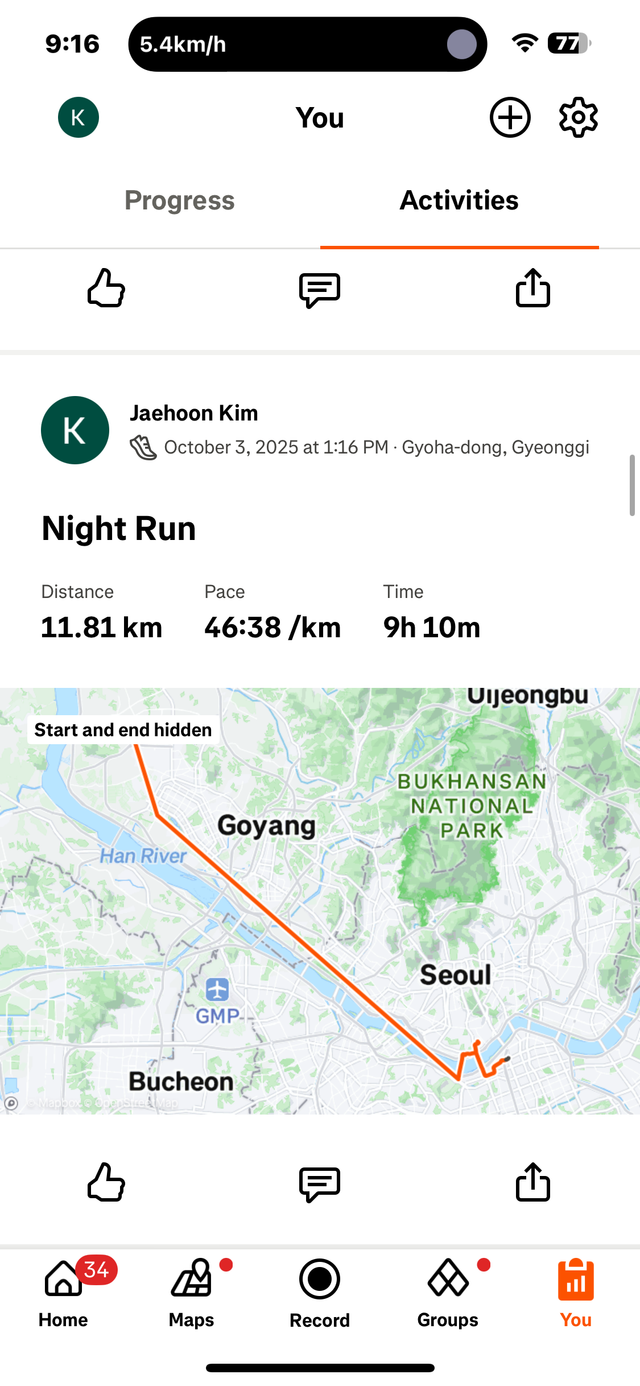Give kudos to the Night Run activity
The height and width of the screenshot is (1386, 640).
coord(106,1184)
